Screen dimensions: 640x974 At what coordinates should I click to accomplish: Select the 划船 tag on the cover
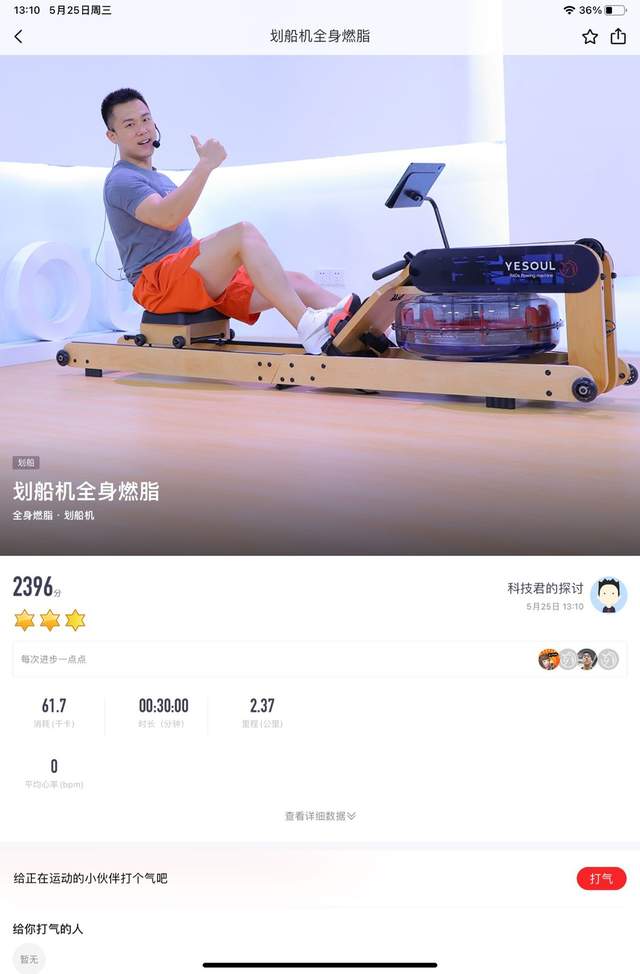pyautogui.click(x=26, y=462)
